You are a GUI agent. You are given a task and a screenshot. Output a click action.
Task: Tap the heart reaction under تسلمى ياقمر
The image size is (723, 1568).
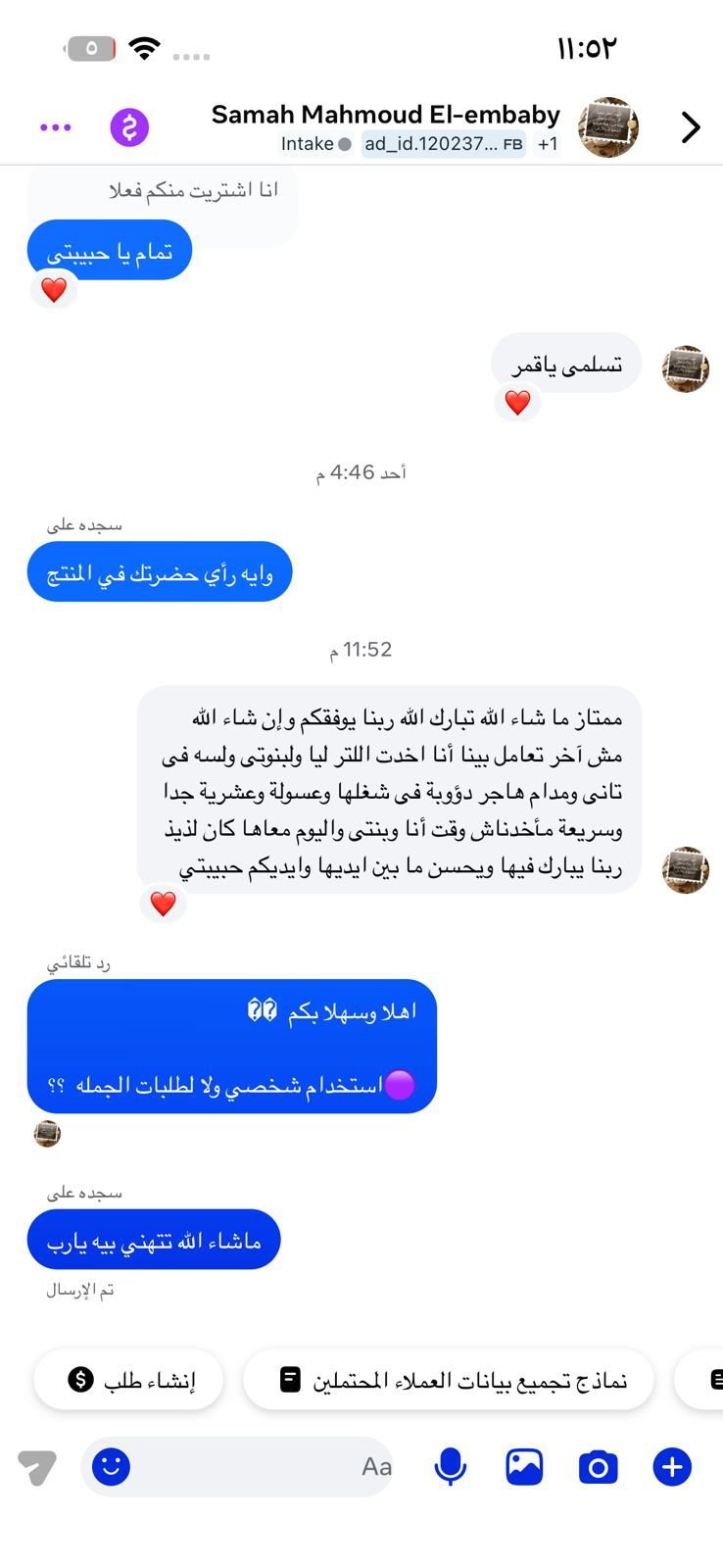pyautogui.click(x=517, y=402)
